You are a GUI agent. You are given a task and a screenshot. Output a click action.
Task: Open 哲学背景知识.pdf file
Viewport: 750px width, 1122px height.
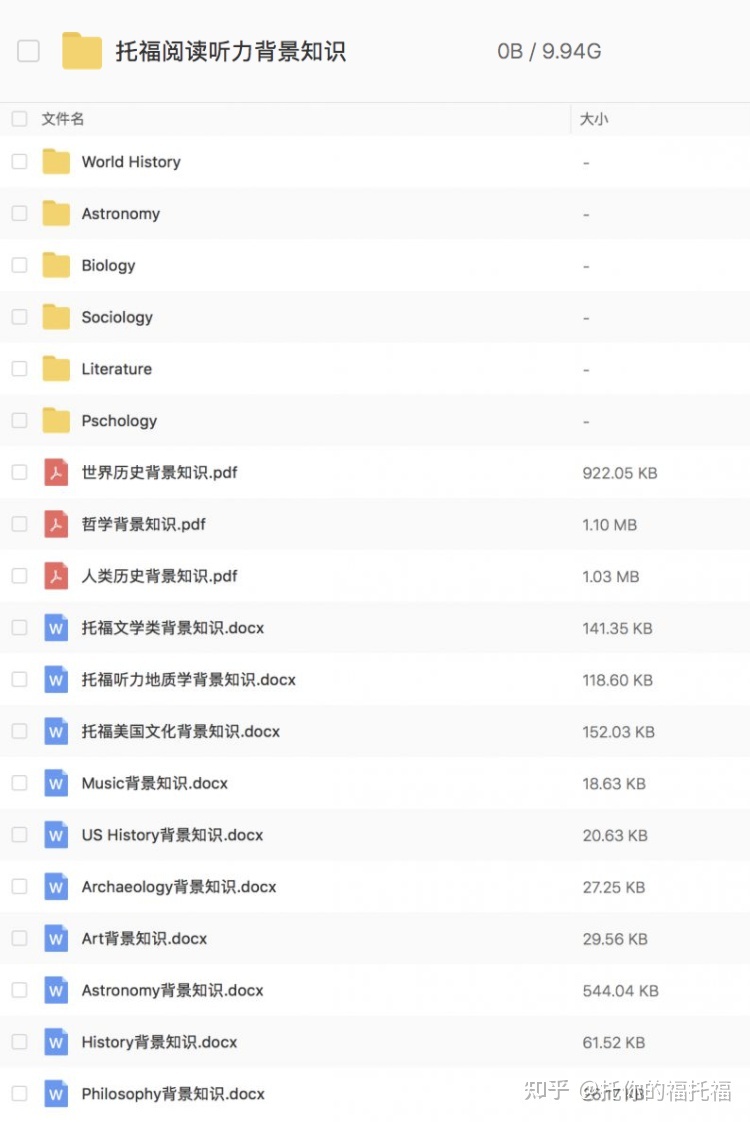pyautogui.click(x=143, y=524)
